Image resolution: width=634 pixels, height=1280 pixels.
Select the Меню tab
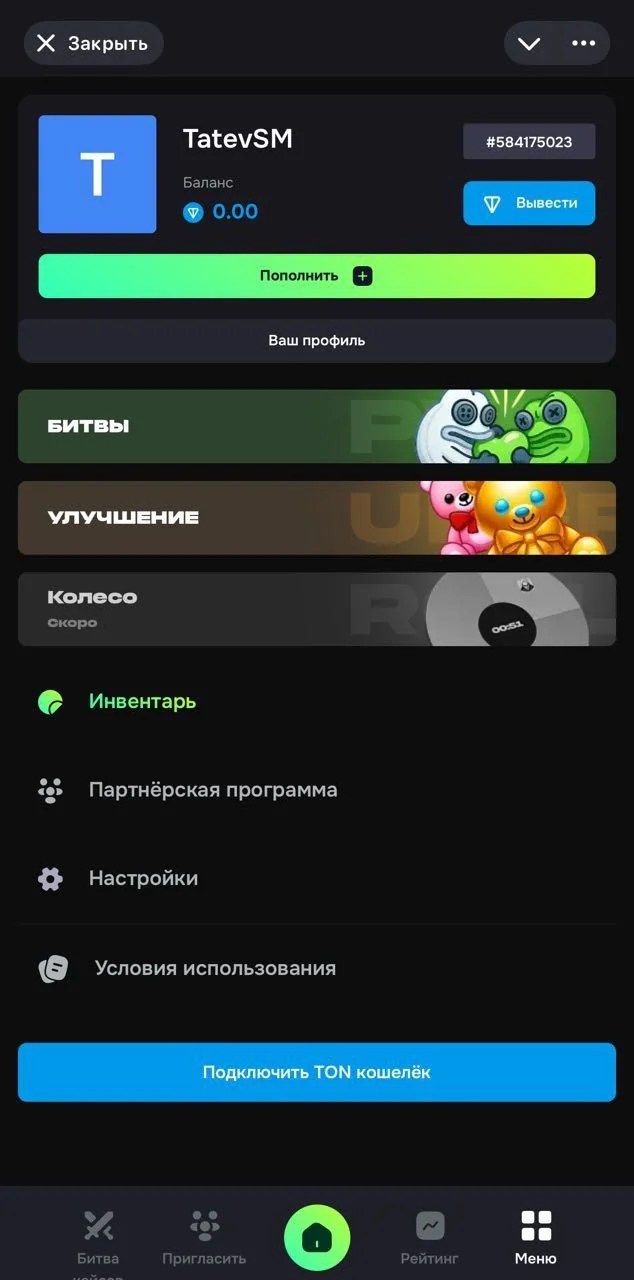pyautogui.click(x=536, y=1237)
